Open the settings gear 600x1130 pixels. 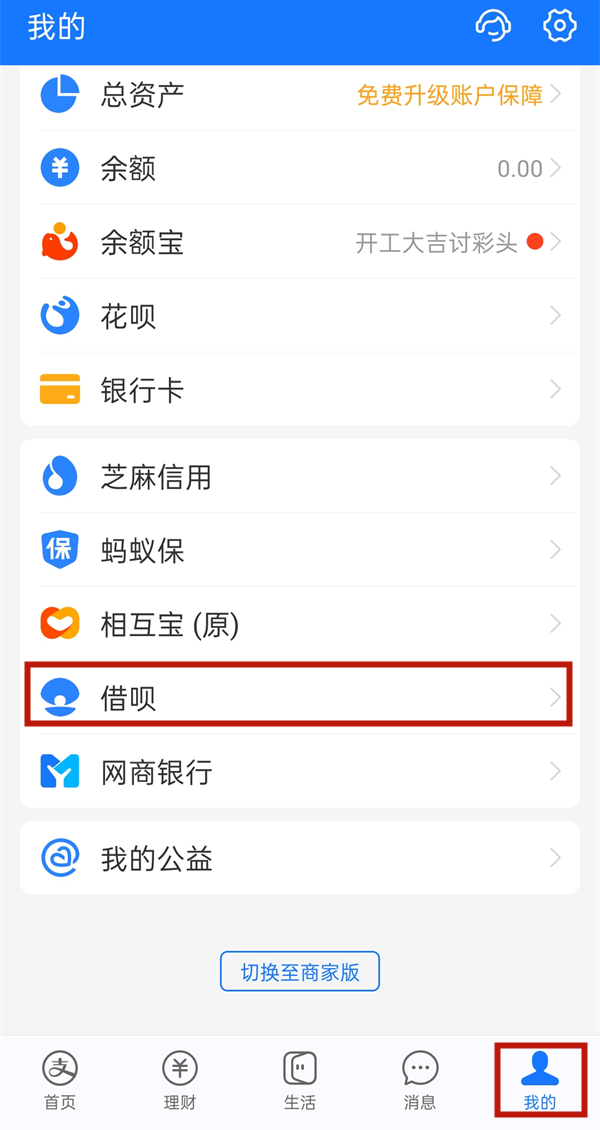560,27
